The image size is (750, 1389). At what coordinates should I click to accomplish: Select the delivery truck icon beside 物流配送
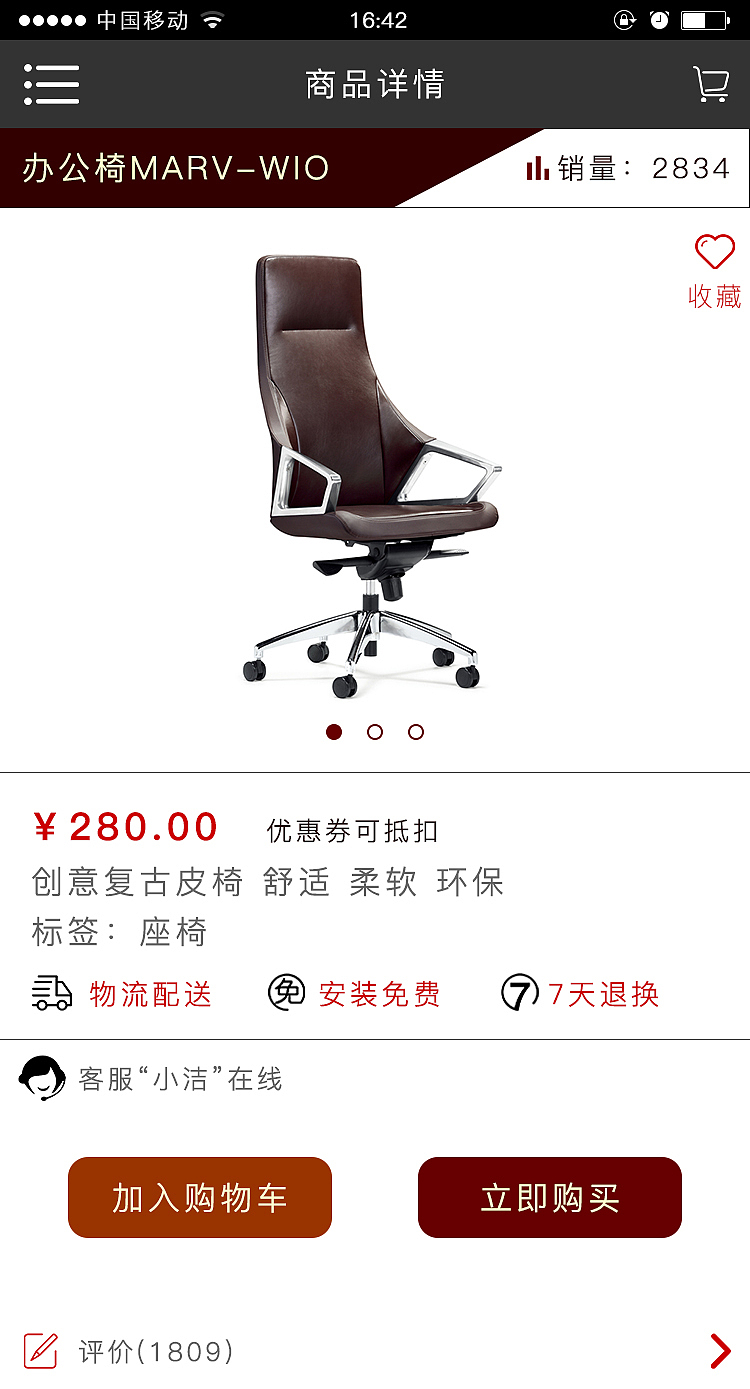click(53, 994)
